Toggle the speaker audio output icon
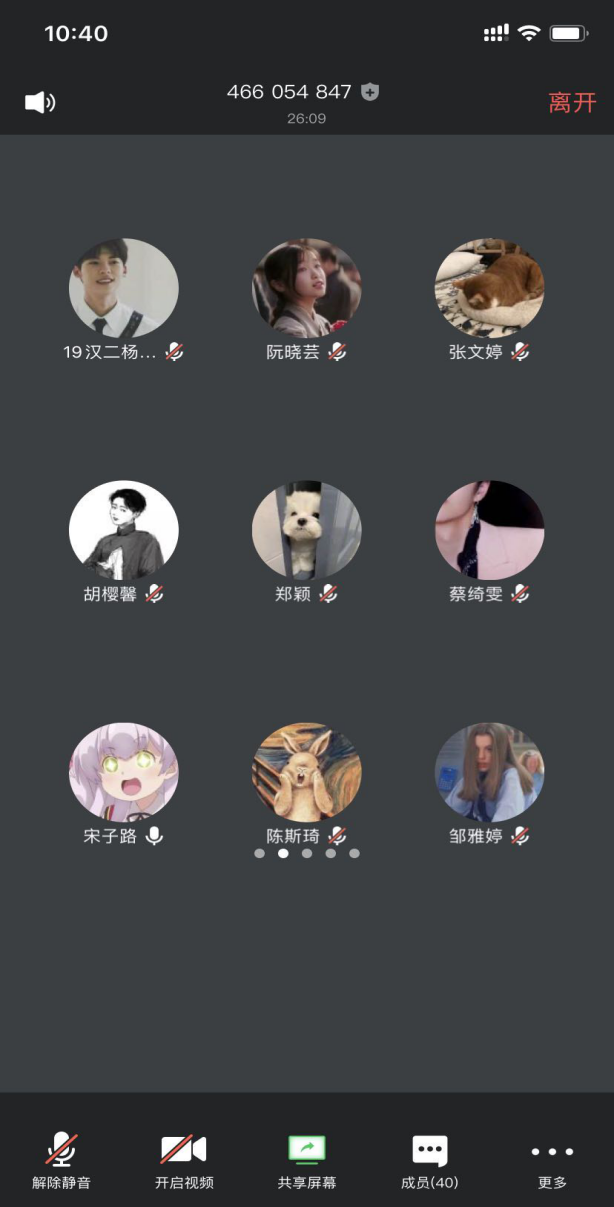Image resolution: width=614 pixels, height=1207 pixels. click(x=40, y=102)
